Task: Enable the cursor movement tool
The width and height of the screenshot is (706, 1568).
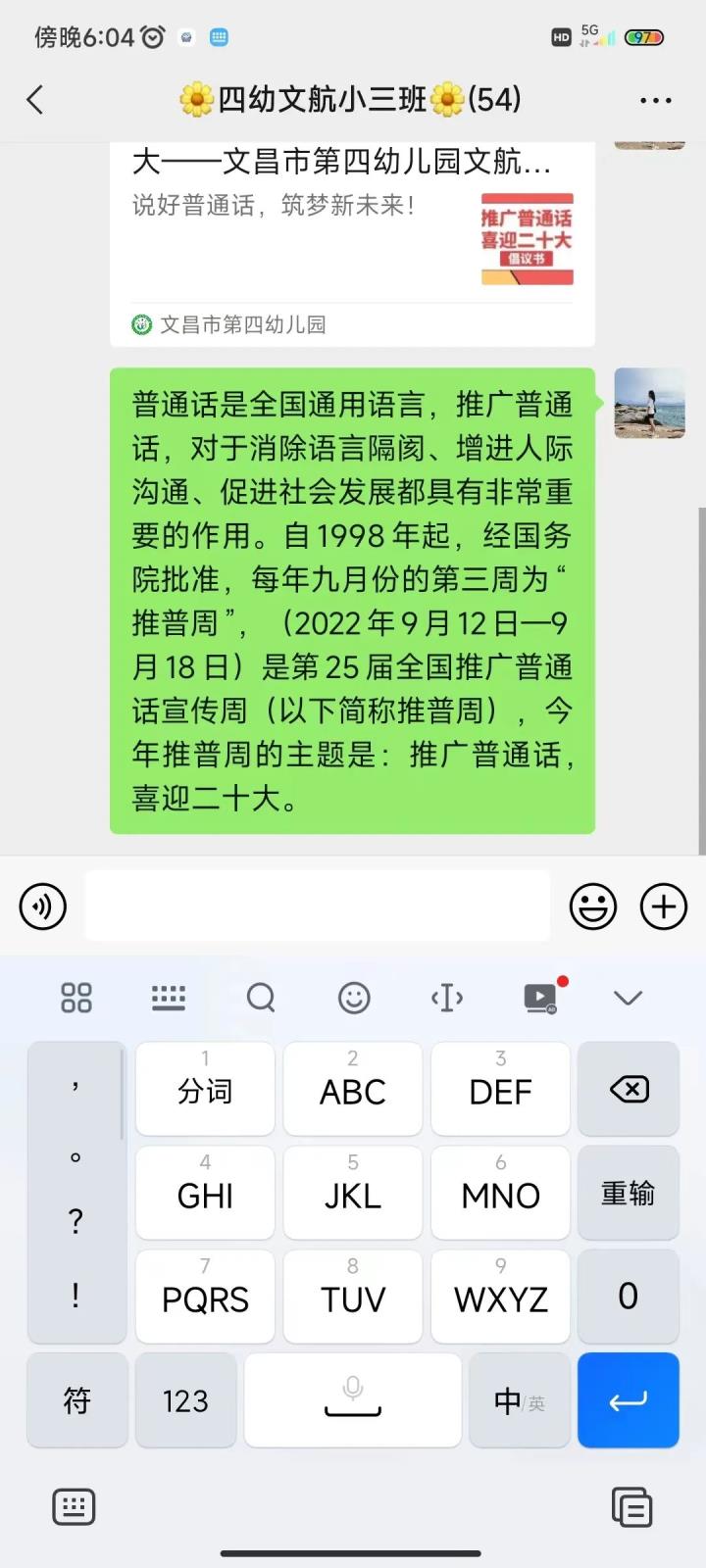Action: [x=447, y=998]
